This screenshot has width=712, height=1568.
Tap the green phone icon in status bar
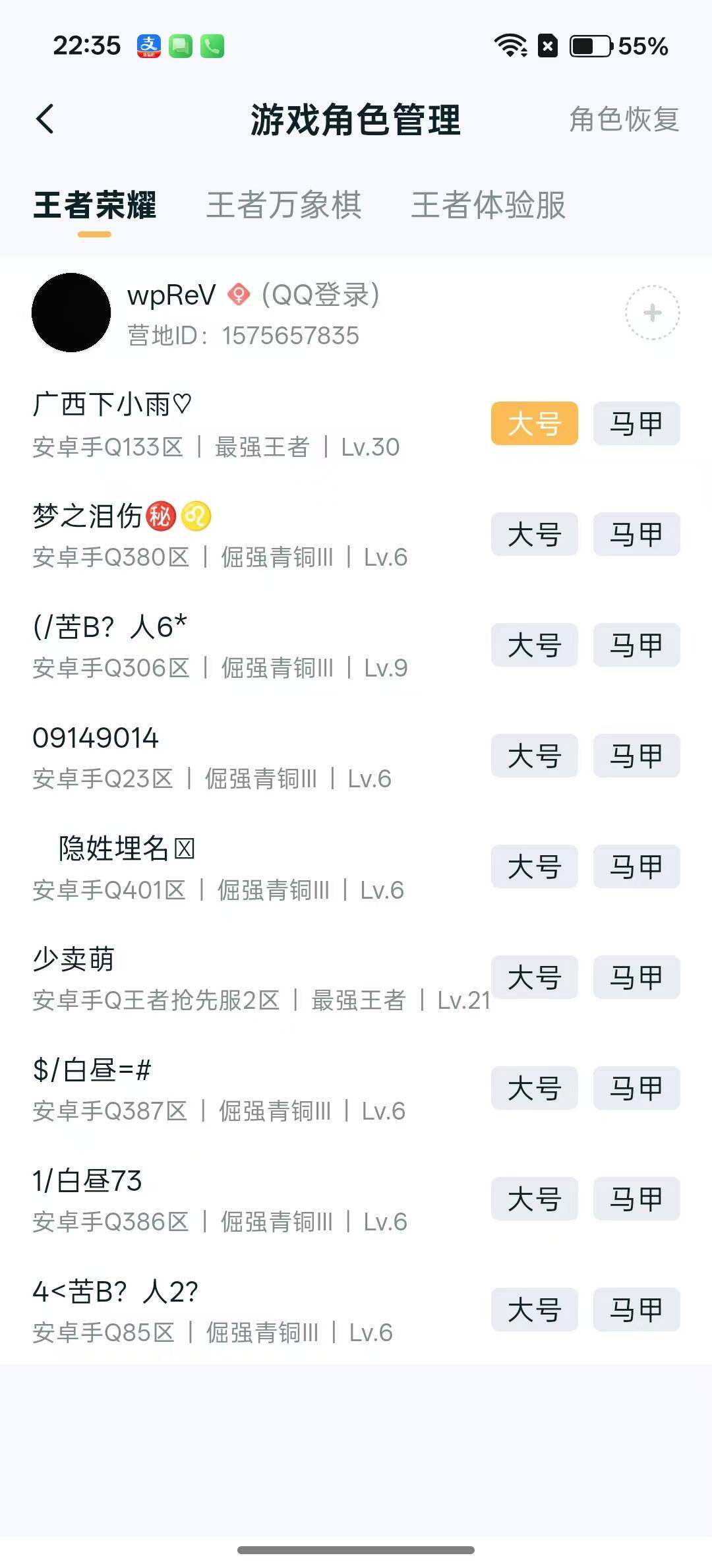pyautogui.click(x=212, y=45)
